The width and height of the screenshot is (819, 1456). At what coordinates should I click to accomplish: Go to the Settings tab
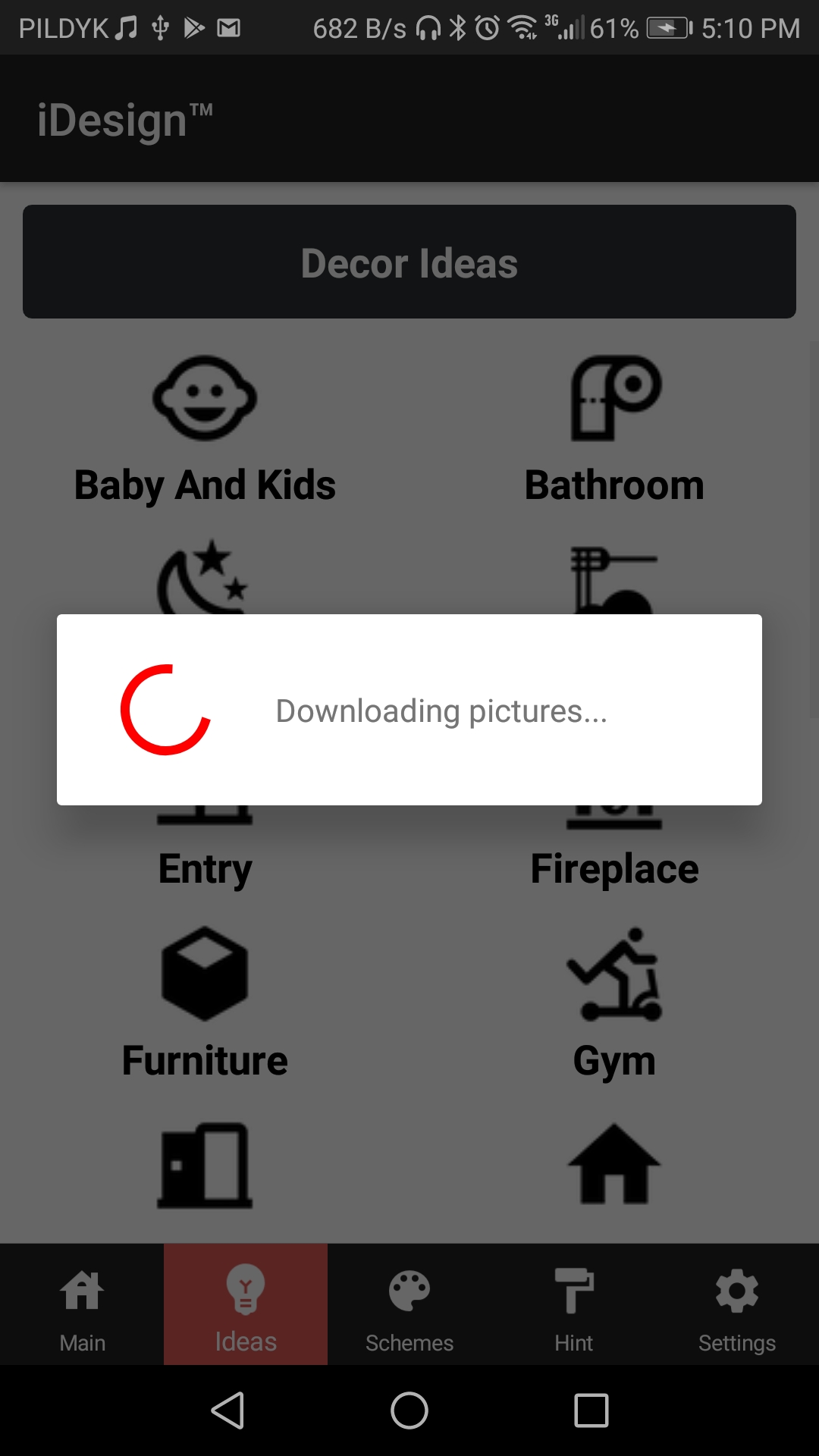(737, 1306)
